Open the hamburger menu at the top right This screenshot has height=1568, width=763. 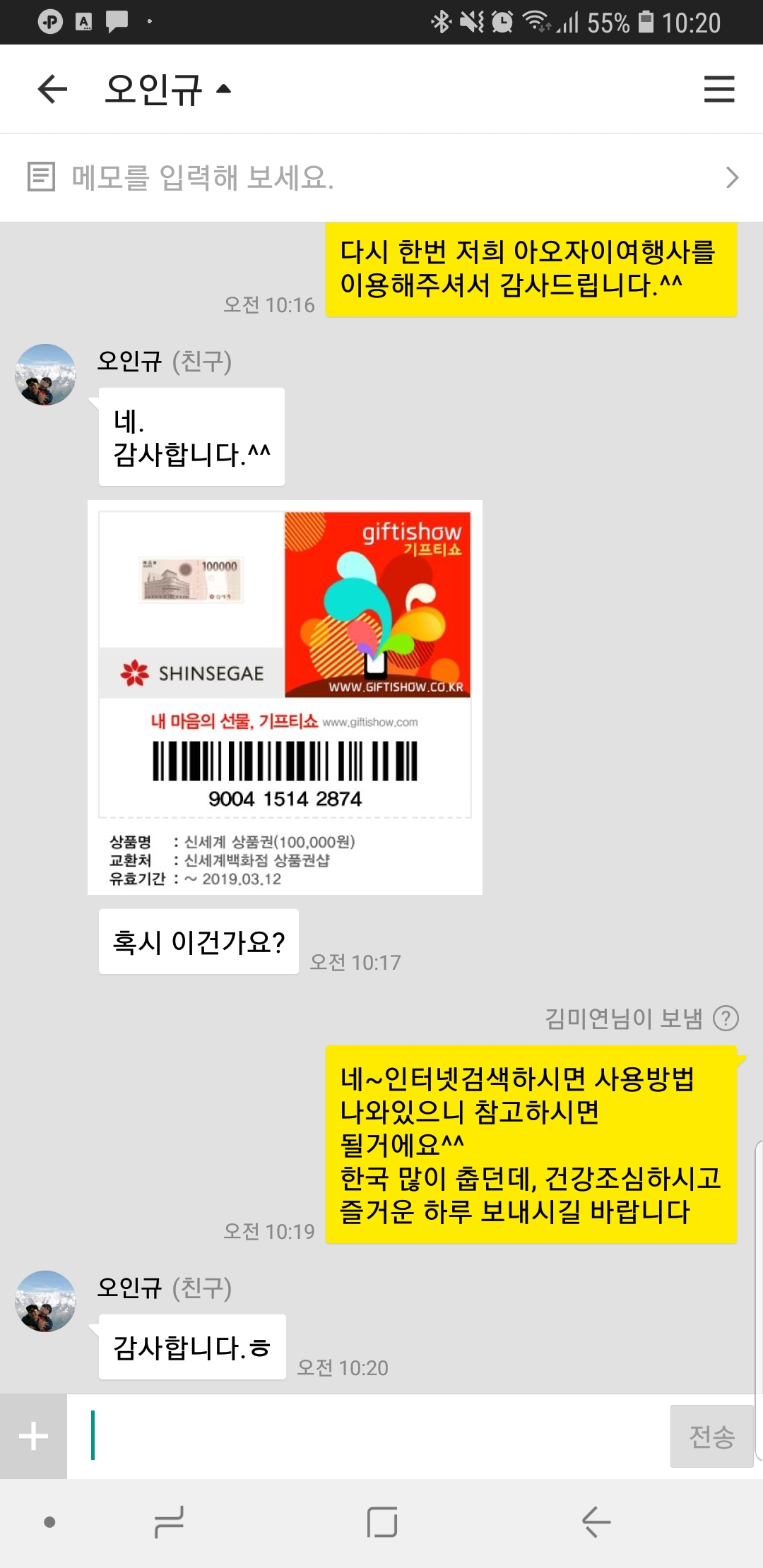[718, 89]
